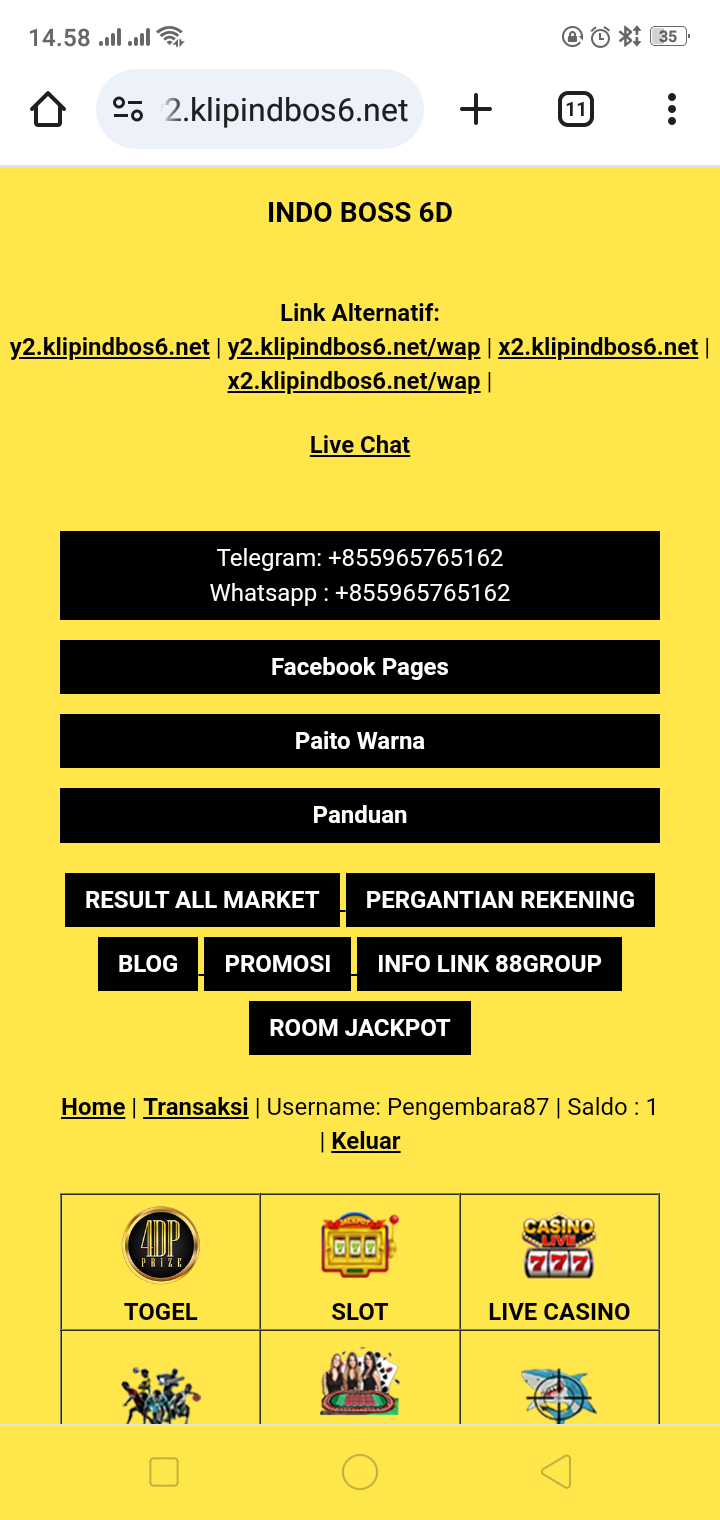Open Info Link 88Group
Image resolution: width=720 pixels, height=1520 pixels.
[489, 964]
